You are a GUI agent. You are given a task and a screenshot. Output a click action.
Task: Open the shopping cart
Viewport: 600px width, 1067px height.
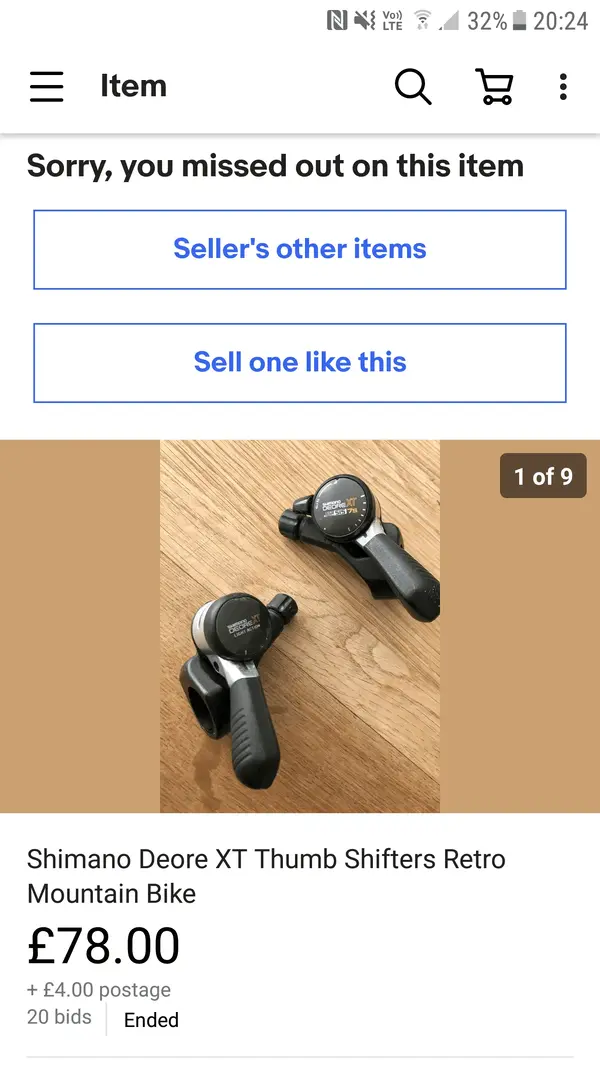point(494,87)
